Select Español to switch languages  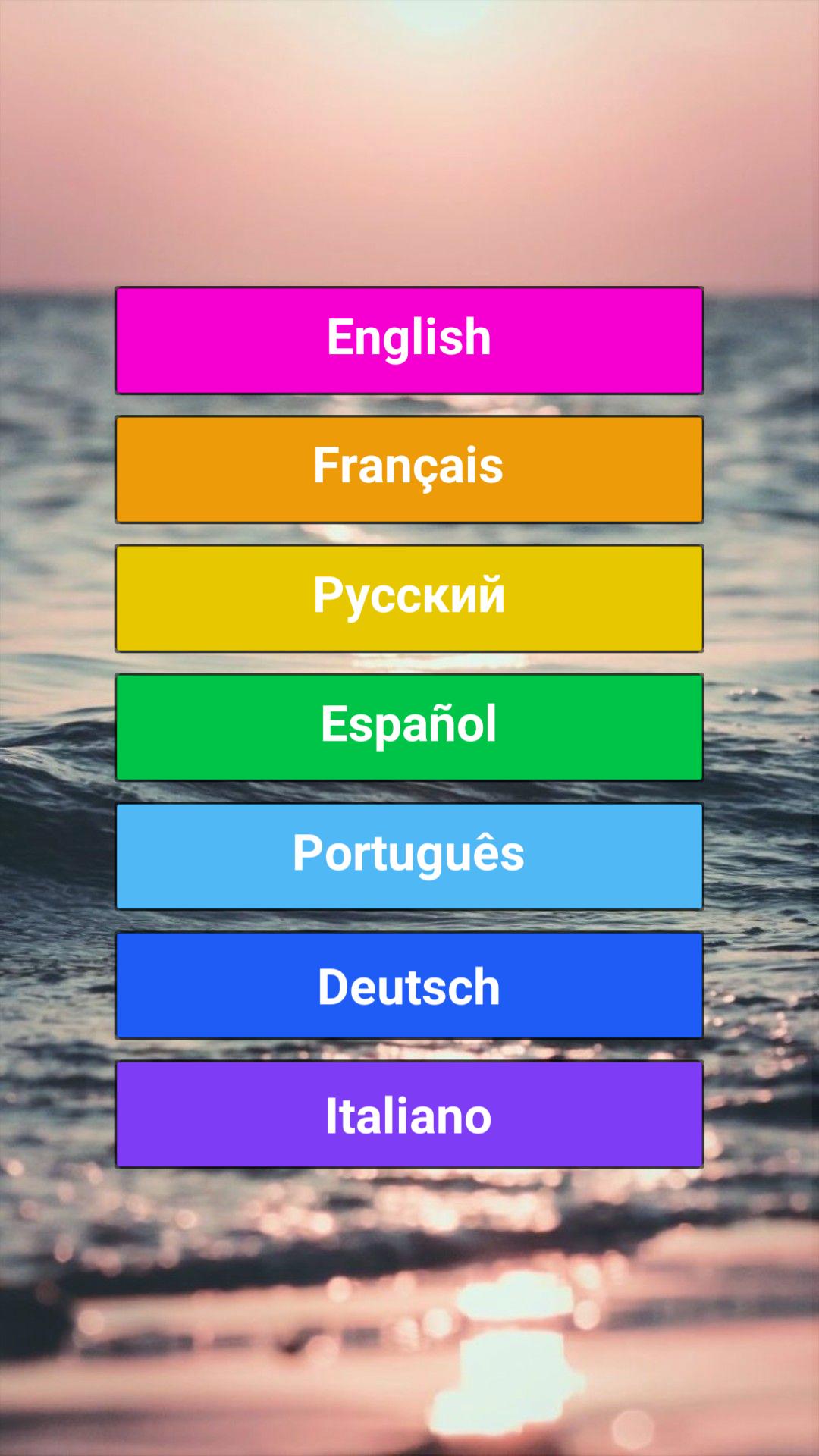pos(409,726)
